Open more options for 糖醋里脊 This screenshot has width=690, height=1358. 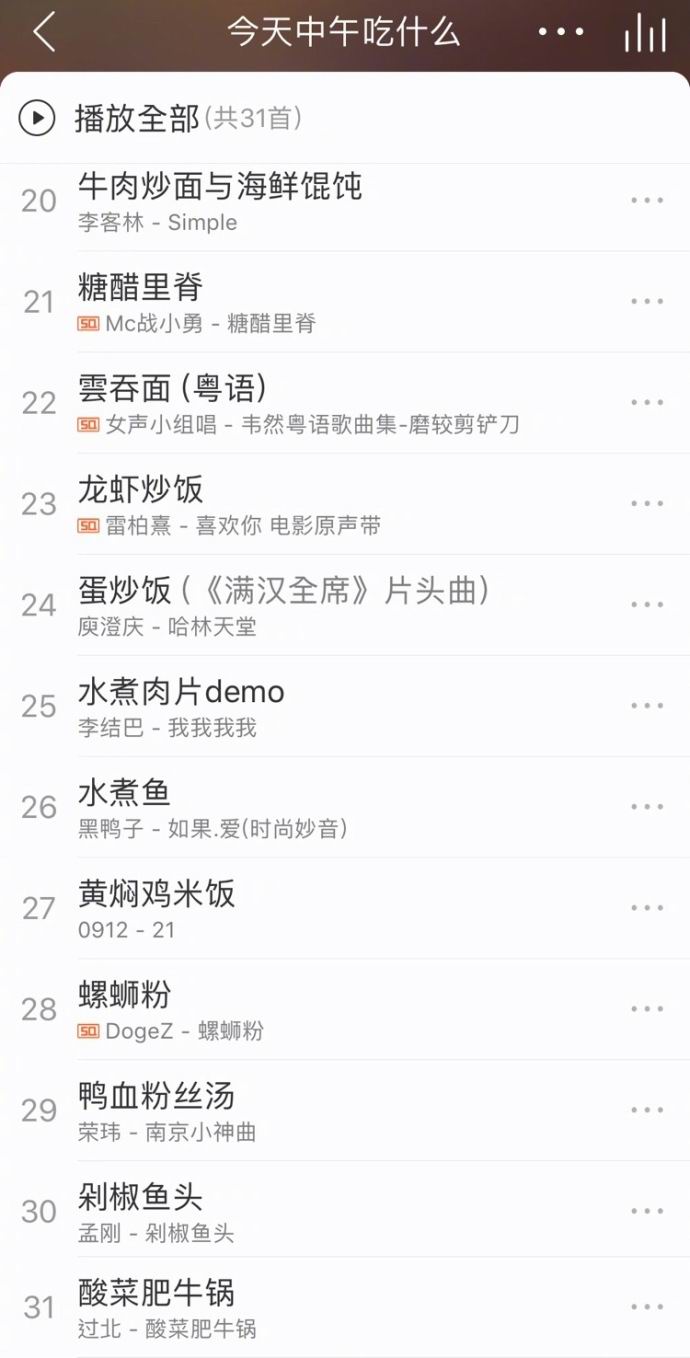pos(647,301)
